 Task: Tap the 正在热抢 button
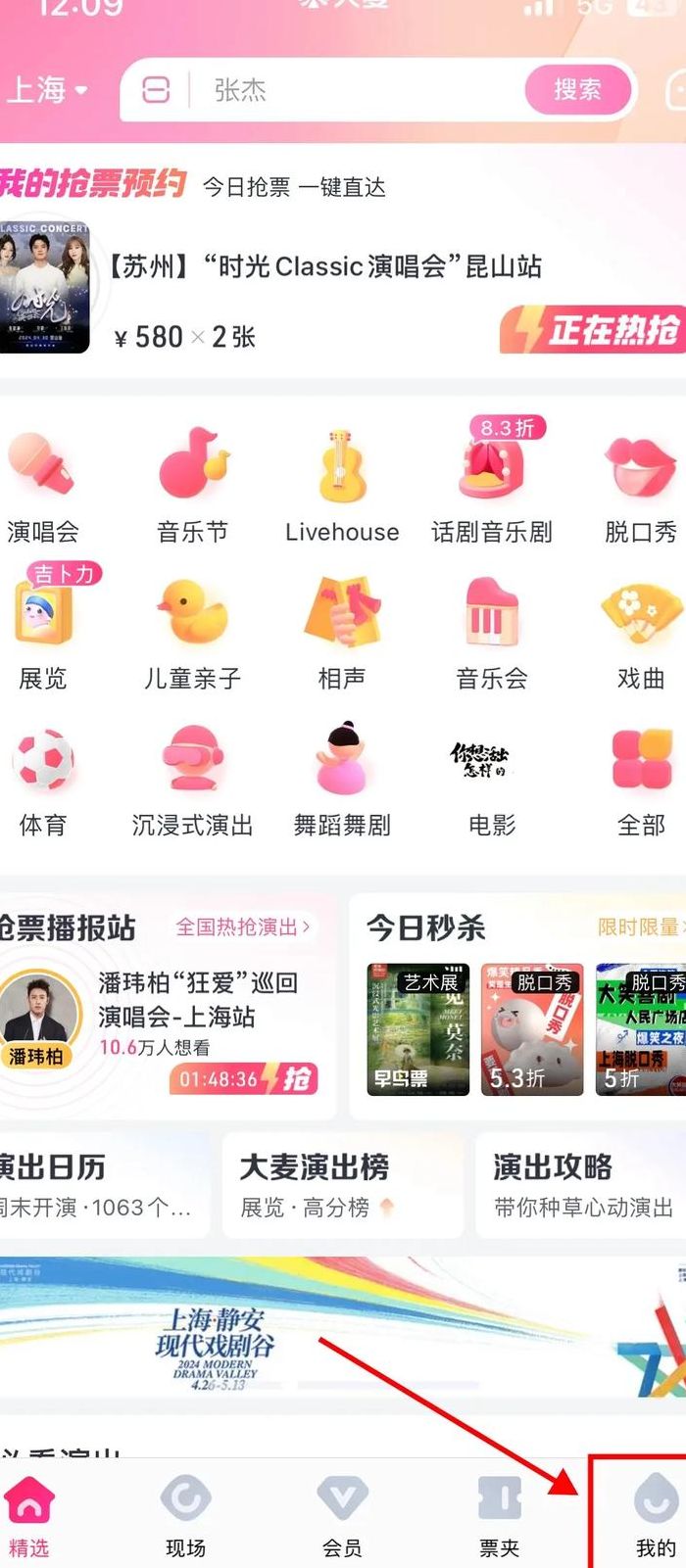point(592,330)
